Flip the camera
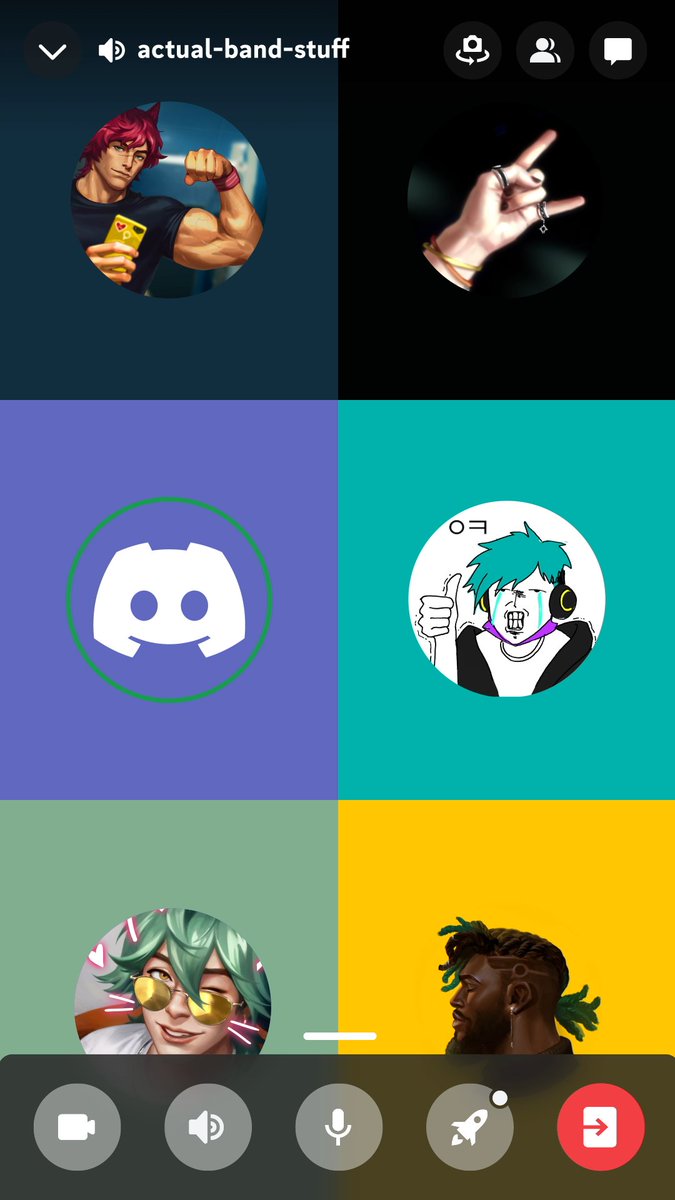The height and width of the screenshot is (1200, 675). [472, 50]
